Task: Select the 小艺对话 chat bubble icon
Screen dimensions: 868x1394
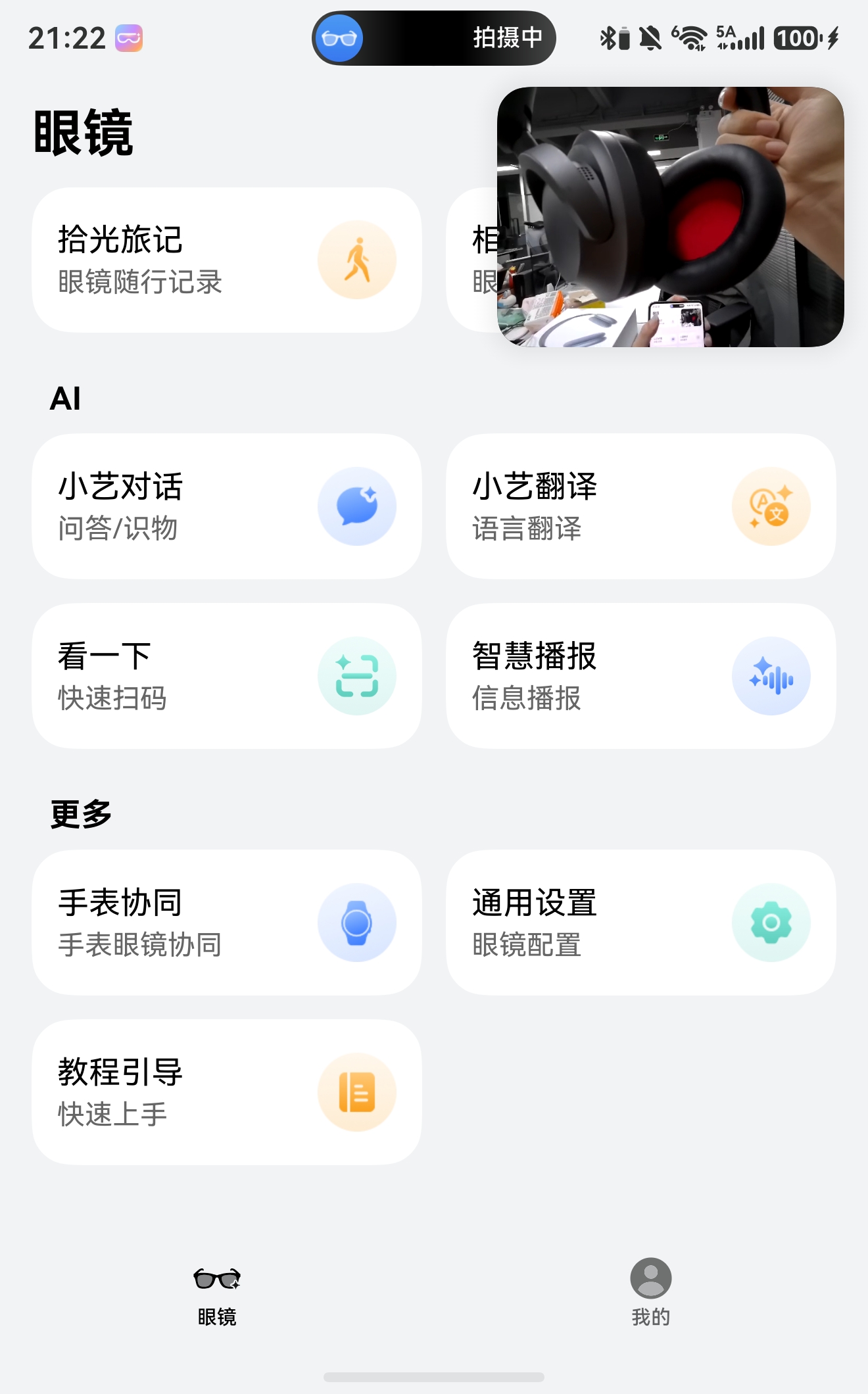Action: point(358,506)
